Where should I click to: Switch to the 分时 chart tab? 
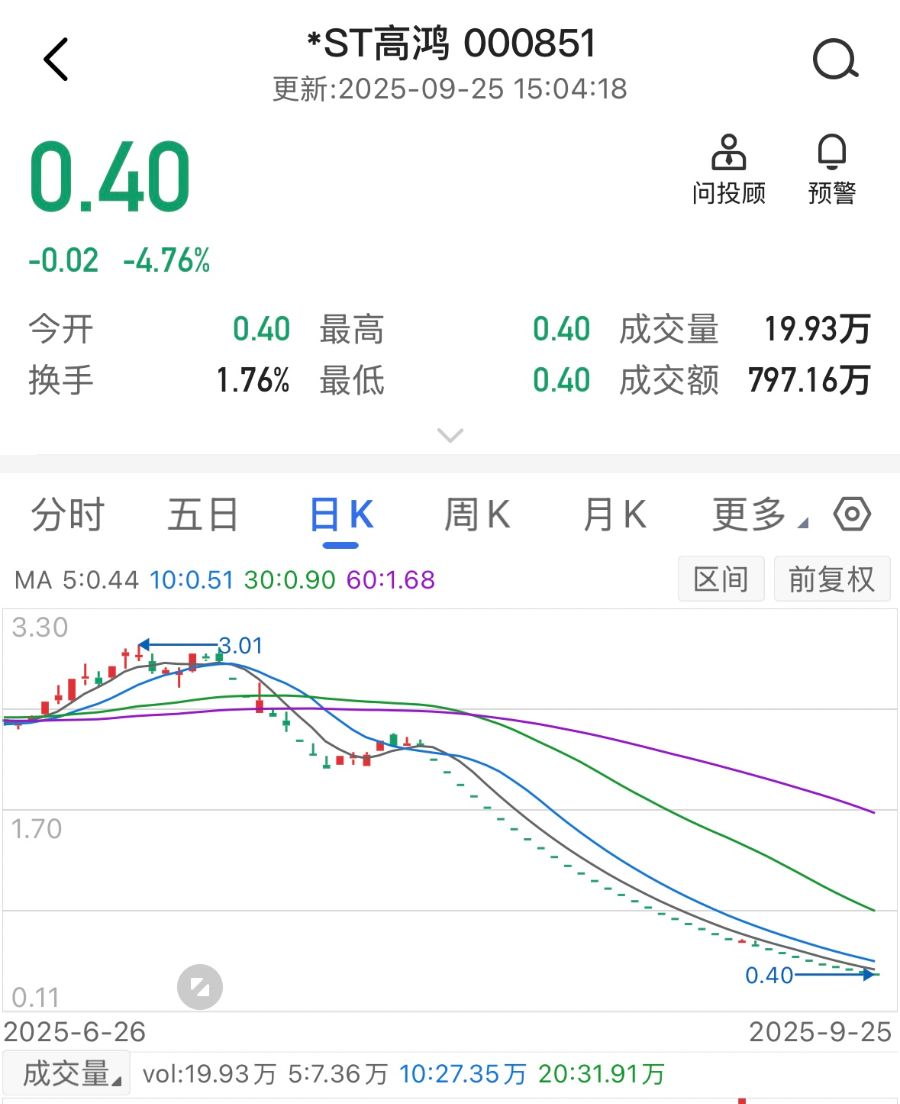pos(68,515)
